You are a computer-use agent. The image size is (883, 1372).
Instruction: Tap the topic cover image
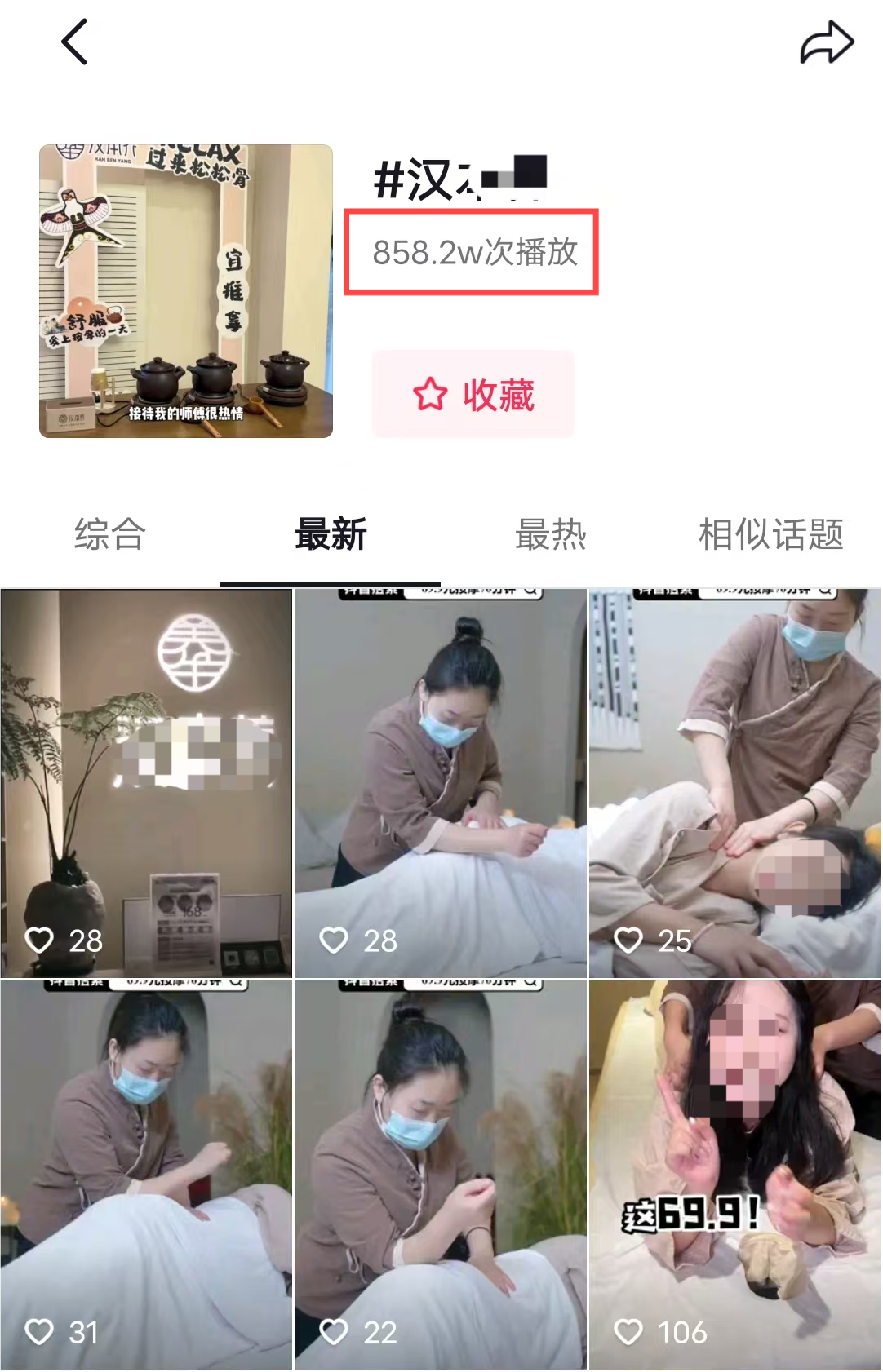coord(186,291)
